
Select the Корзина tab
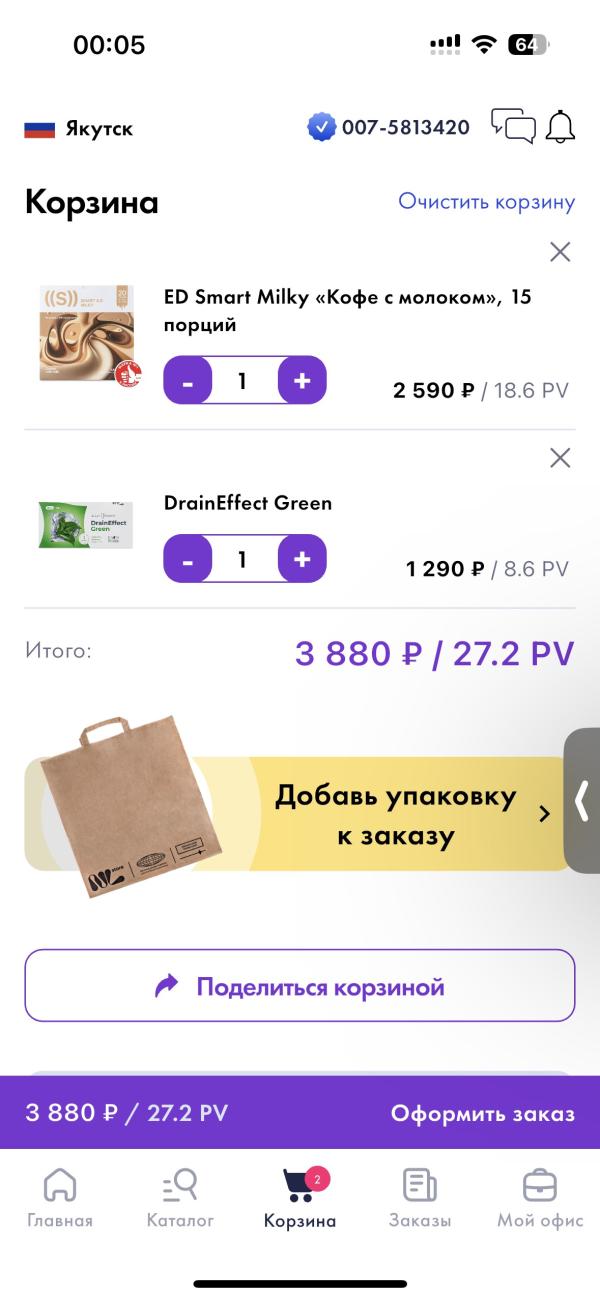pyautogui.click(x=300, y=1198)
